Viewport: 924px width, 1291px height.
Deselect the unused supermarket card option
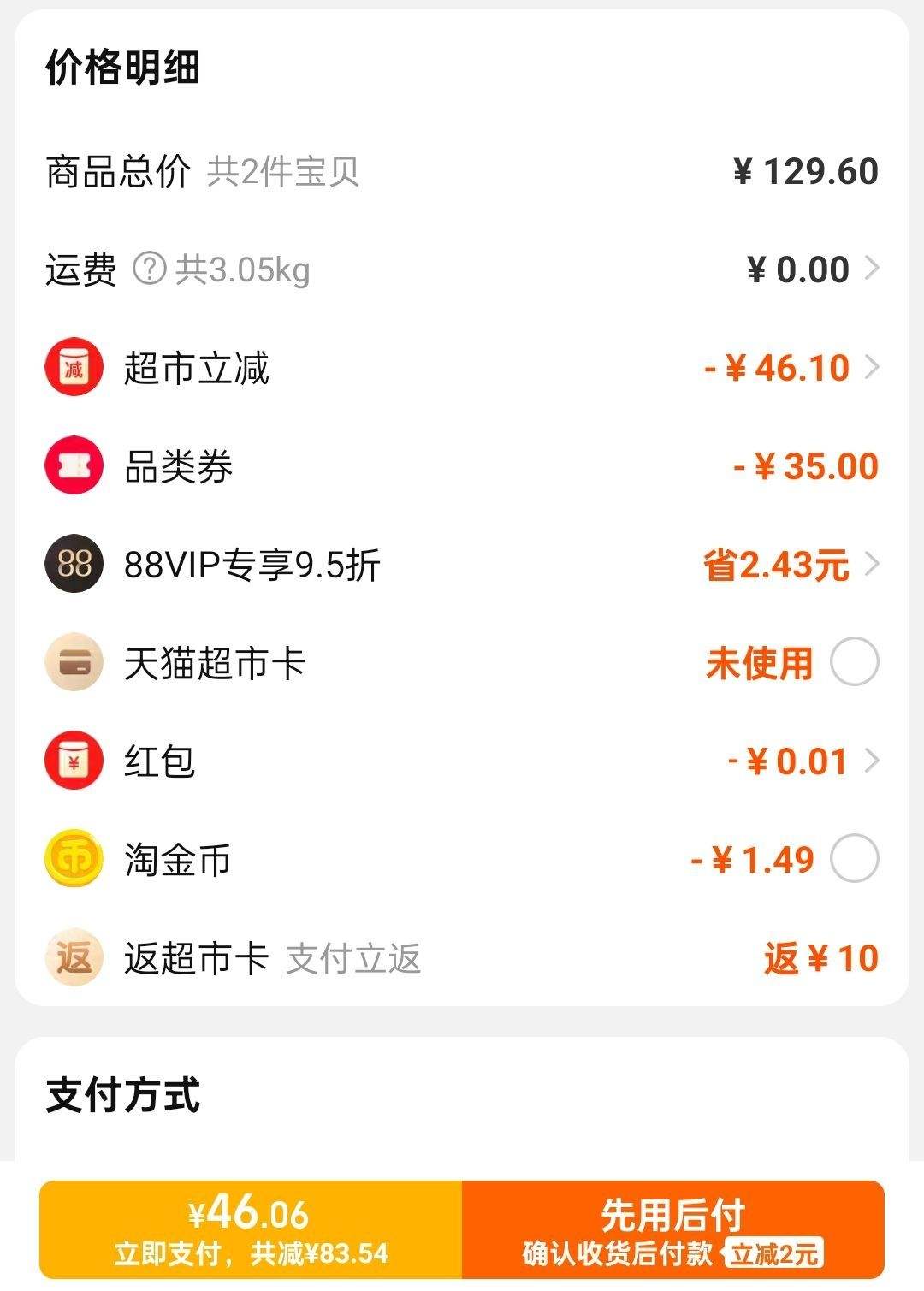[x=854, y=663]
